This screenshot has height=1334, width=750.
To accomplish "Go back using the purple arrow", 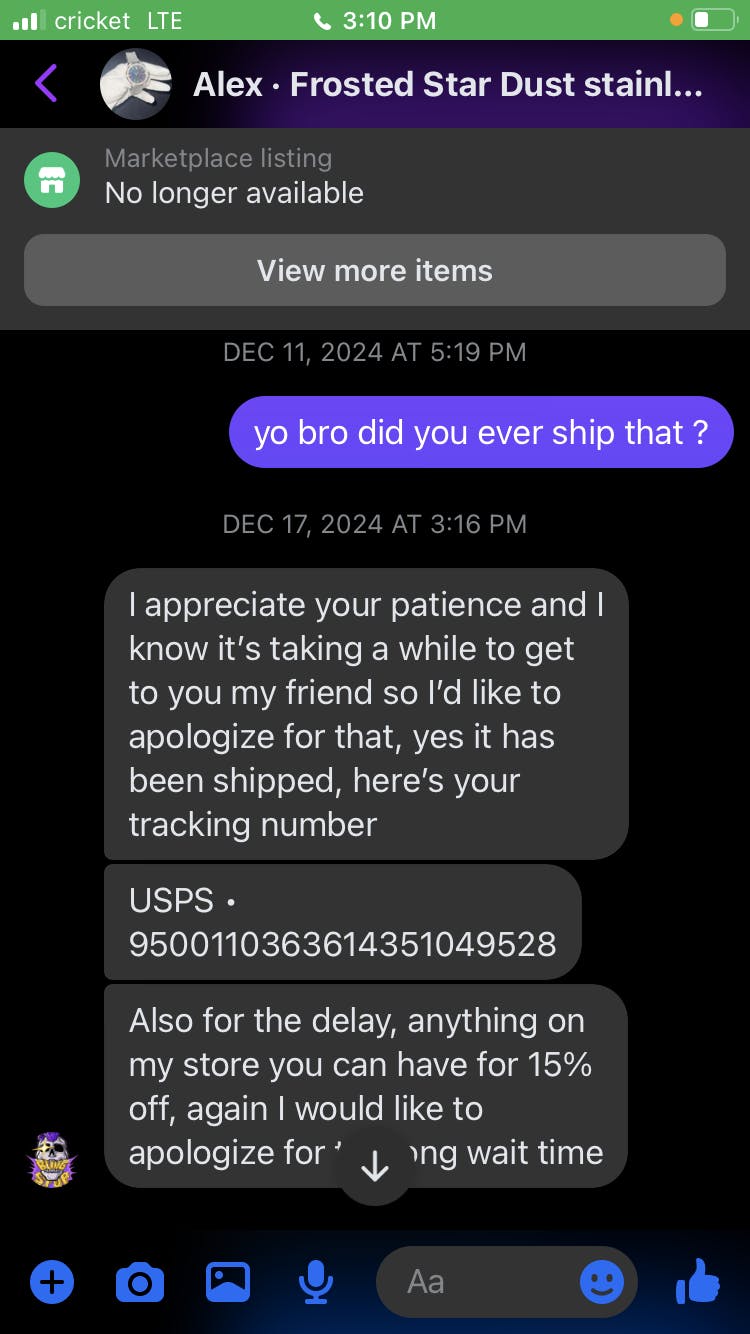I will point(46,84).
